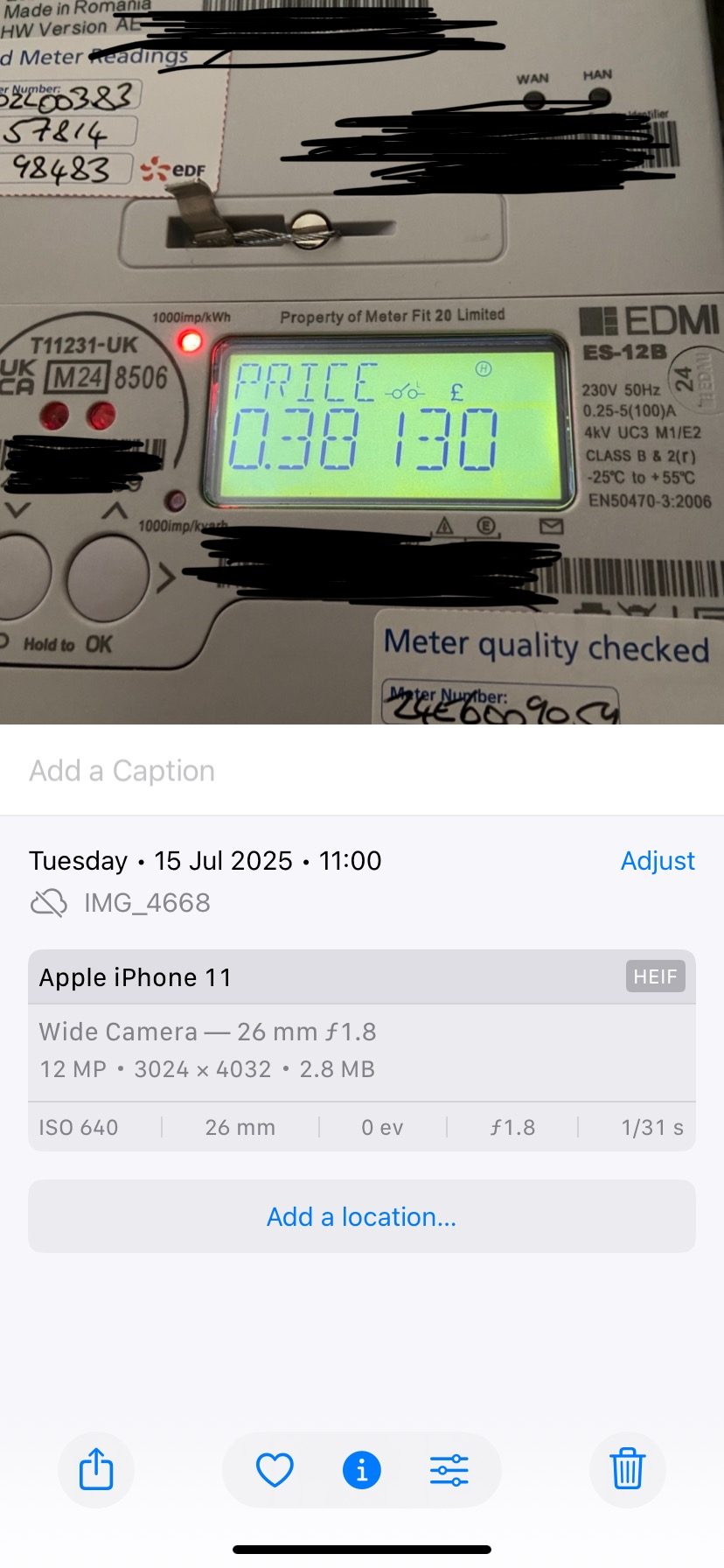Open the edit adjustments sliders icon
This screenshot has width=724, height=1568.
(449, 1470)
